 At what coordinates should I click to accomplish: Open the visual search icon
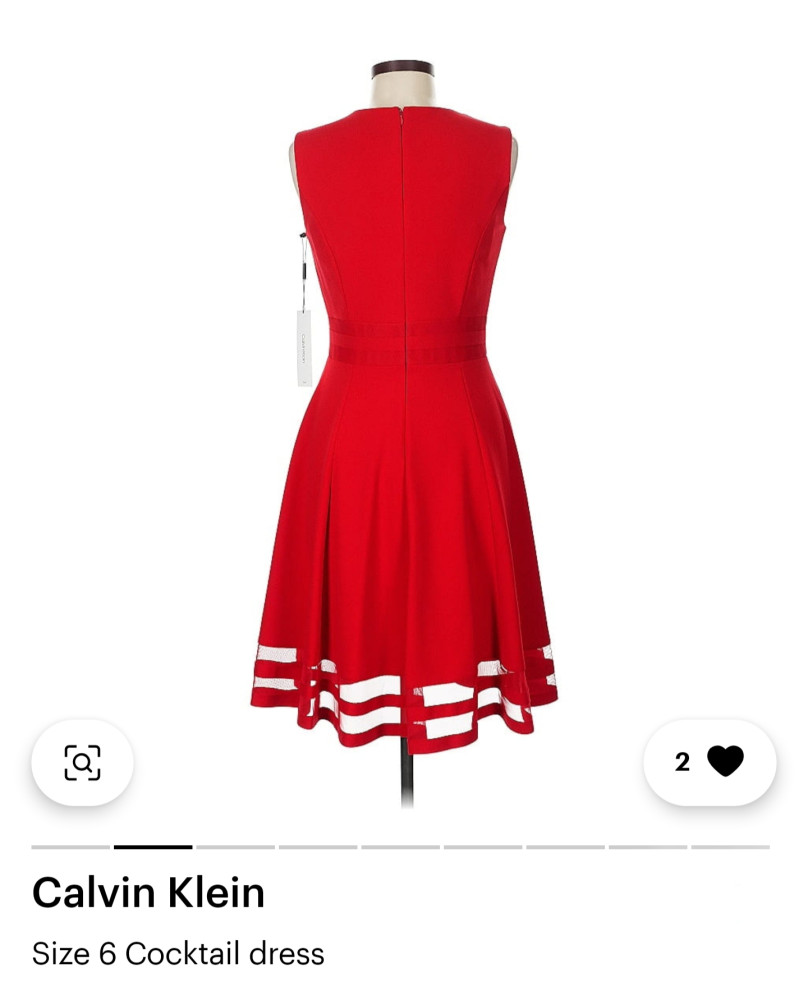pos(82,762)
